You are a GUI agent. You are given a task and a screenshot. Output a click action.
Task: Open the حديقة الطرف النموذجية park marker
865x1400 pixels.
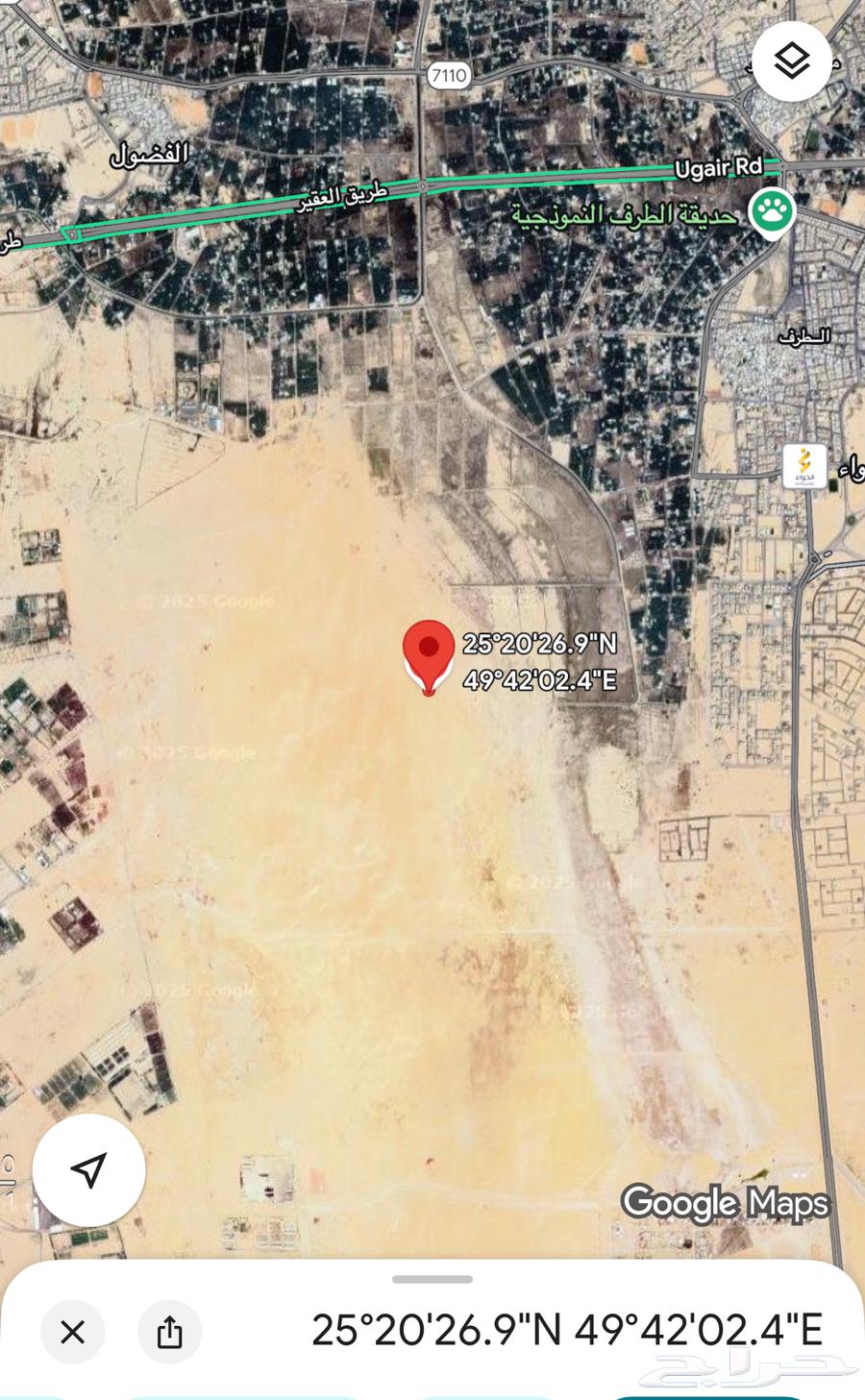pyautogui.click(x=772, y=210)
